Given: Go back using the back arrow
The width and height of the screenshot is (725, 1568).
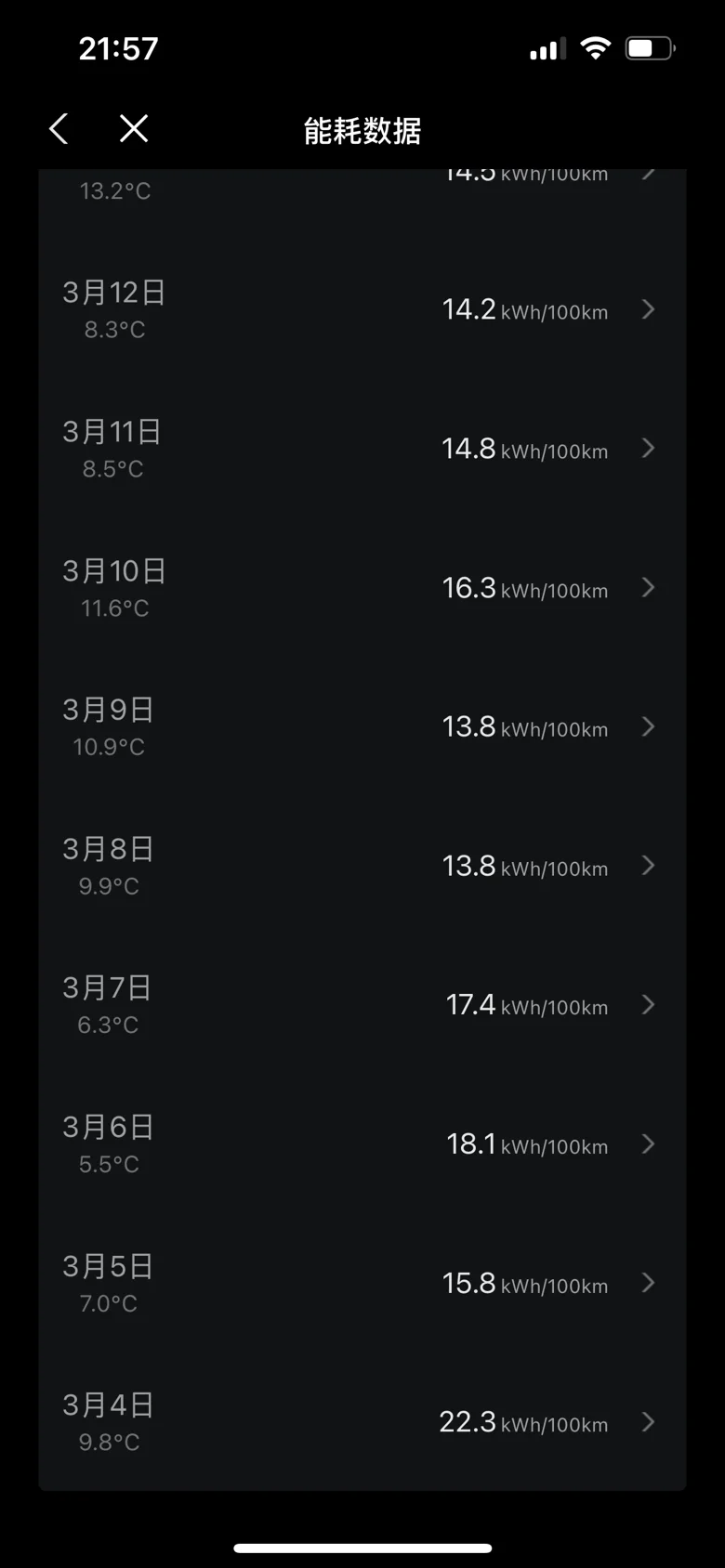Looking at the screenshot, I should (x=59, y=129).
